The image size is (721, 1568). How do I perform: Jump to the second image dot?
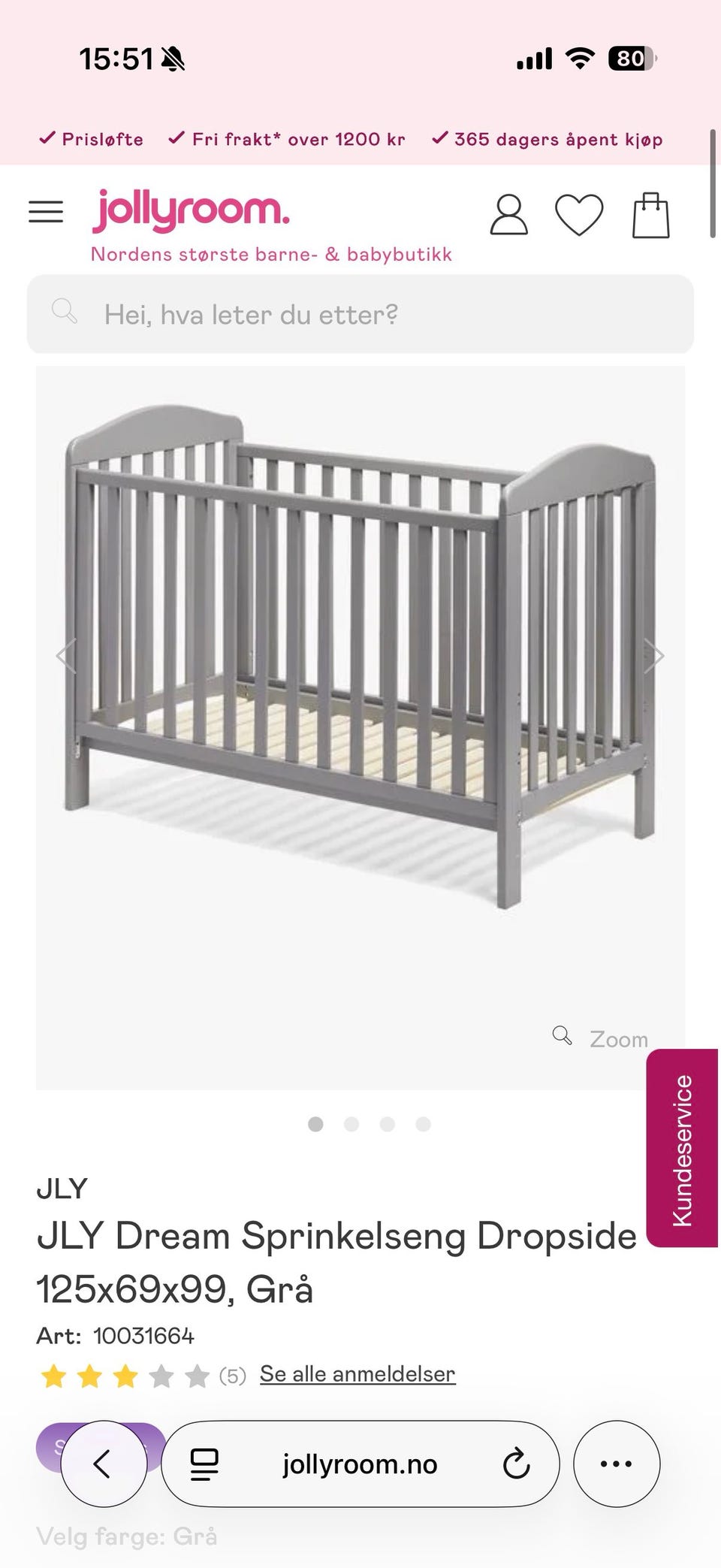[351, 1124]
